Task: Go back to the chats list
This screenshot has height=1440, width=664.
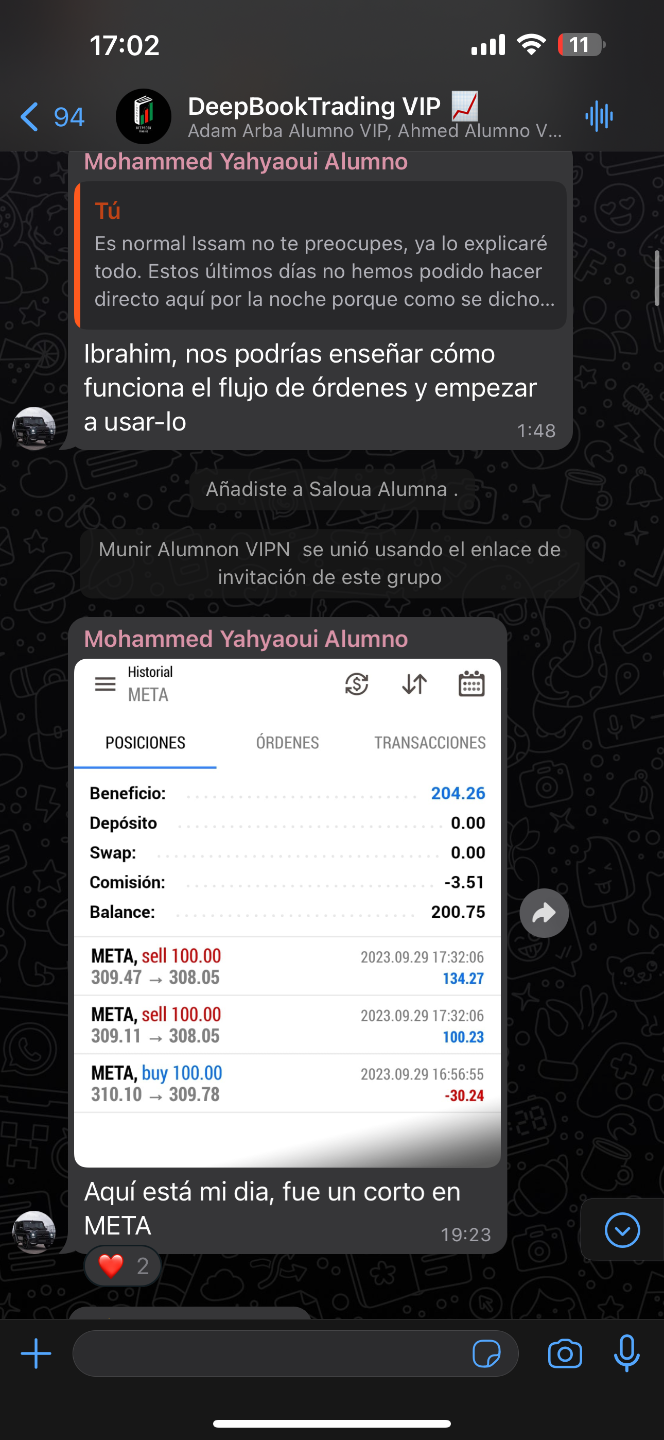Action: tap(50, 117)
